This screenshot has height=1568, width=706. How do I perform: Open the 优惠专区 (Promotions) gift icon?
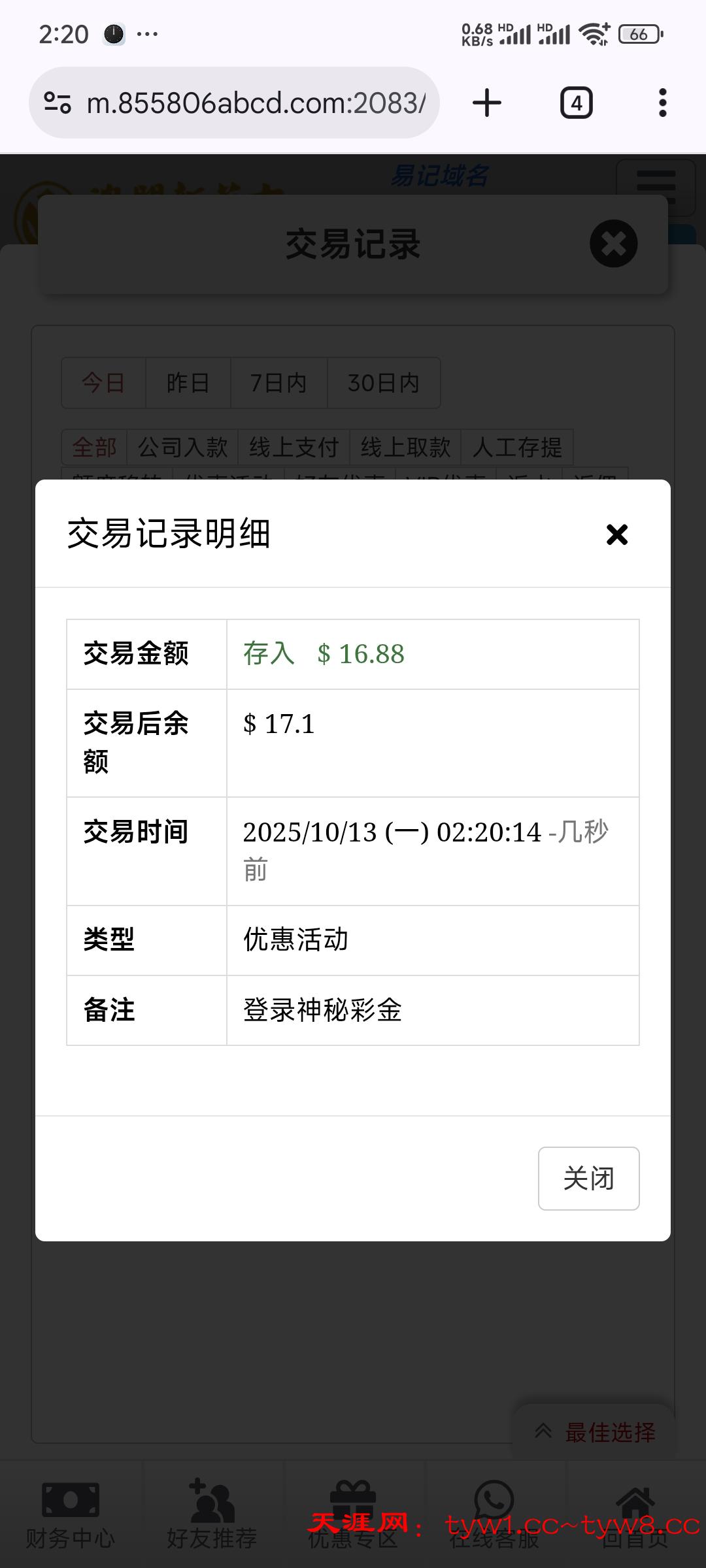coord(353,1503)
